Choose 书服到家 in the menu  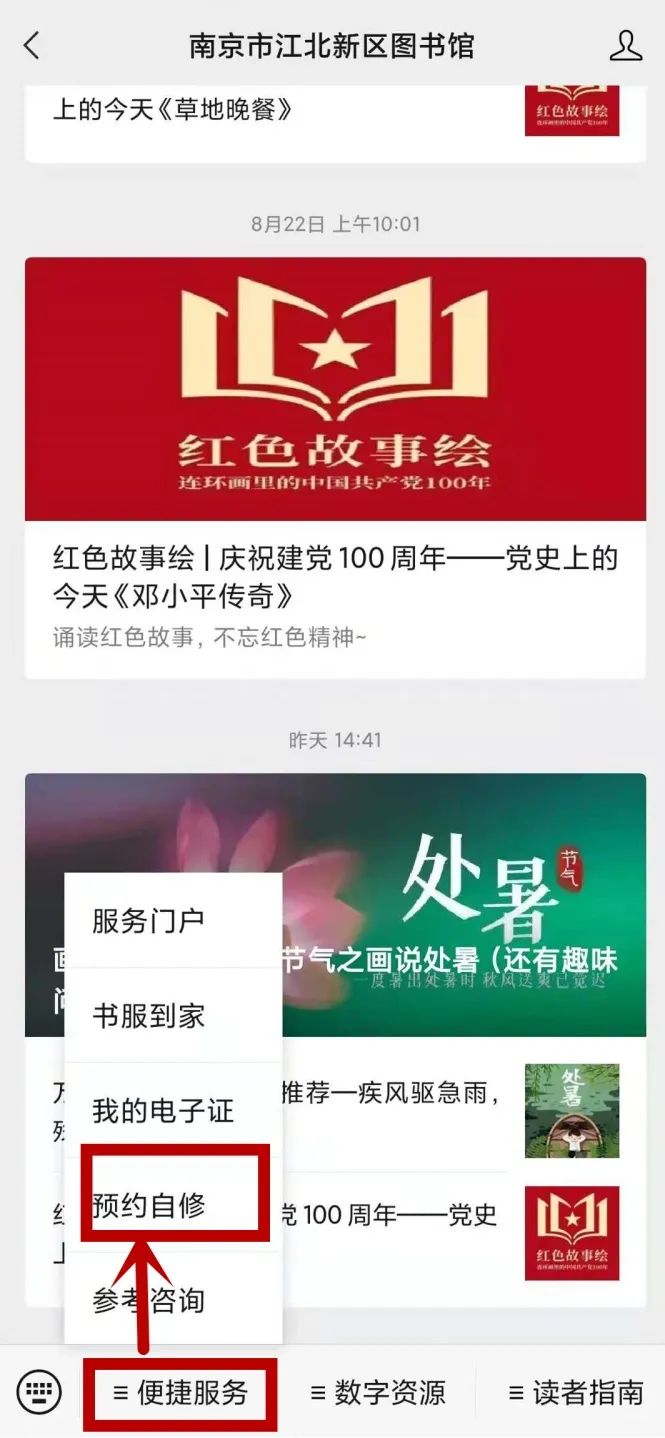[x=148, y=1016]
